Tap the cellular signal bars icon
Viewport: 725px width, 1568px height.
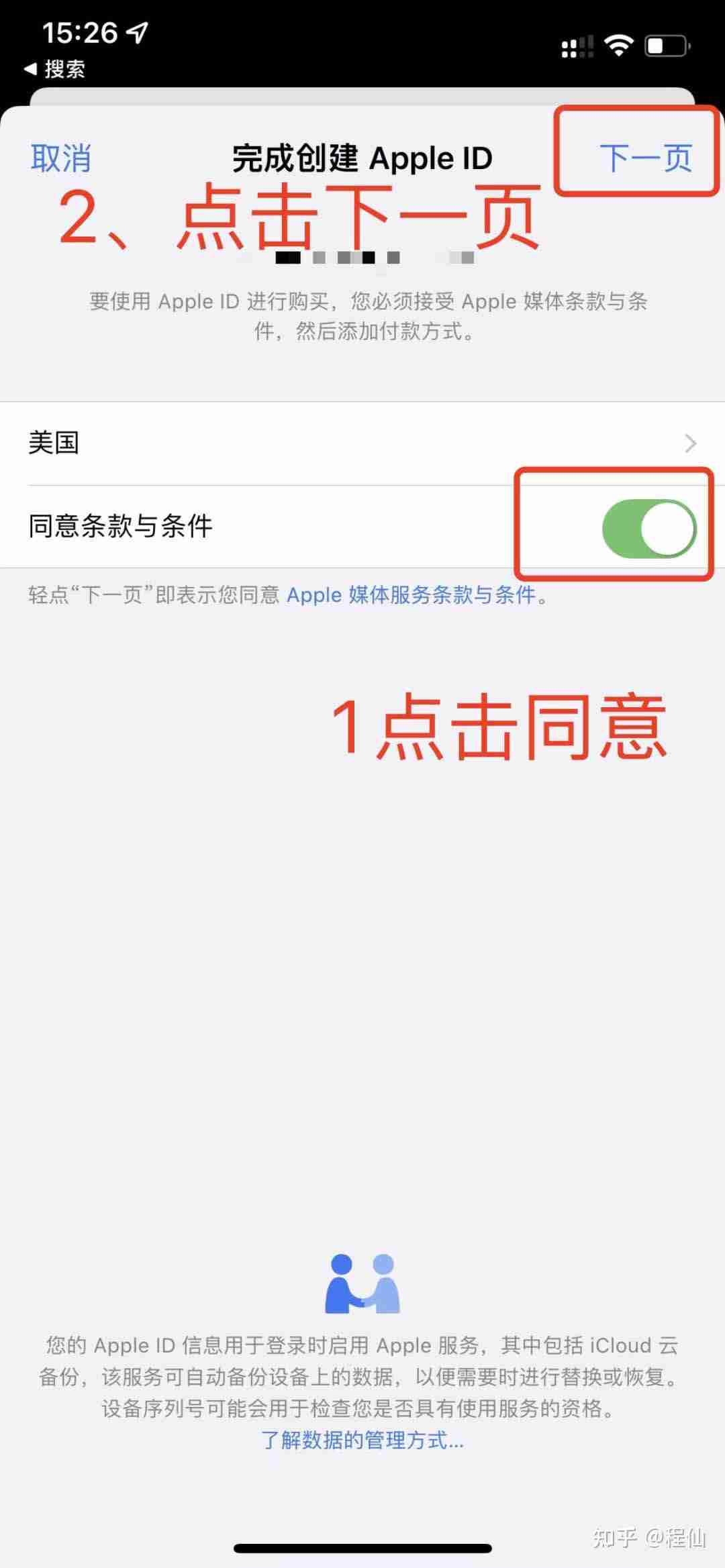(x=577, y=44)
